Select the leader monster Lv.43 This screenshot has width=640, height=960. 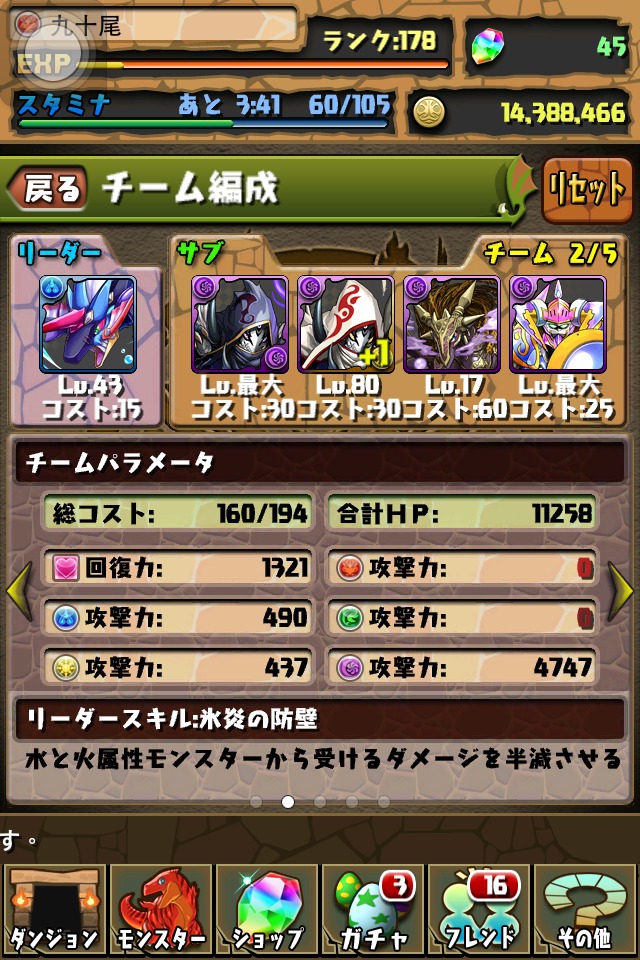pos(87,324)
